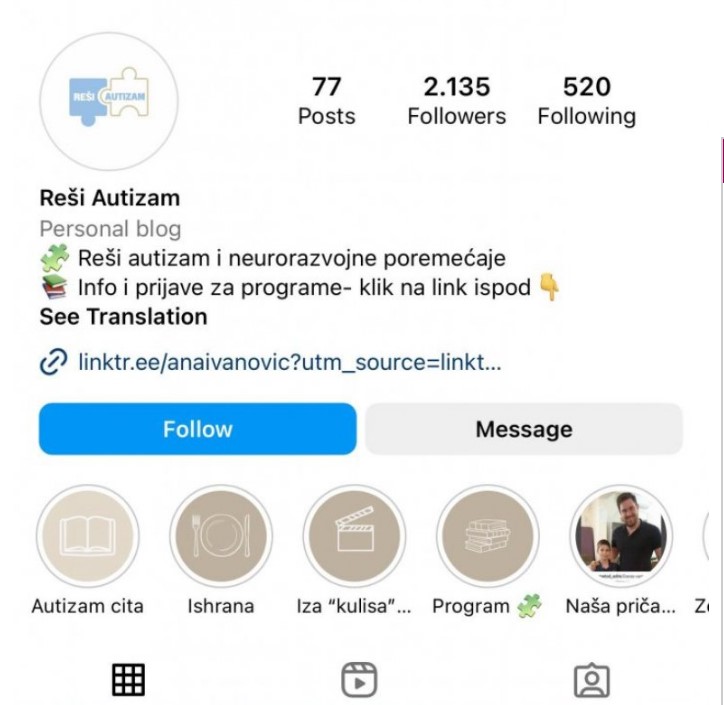Show the 2.135 Followers list
Viewport: 724px width, 705px height.
(x=456, y=101)
